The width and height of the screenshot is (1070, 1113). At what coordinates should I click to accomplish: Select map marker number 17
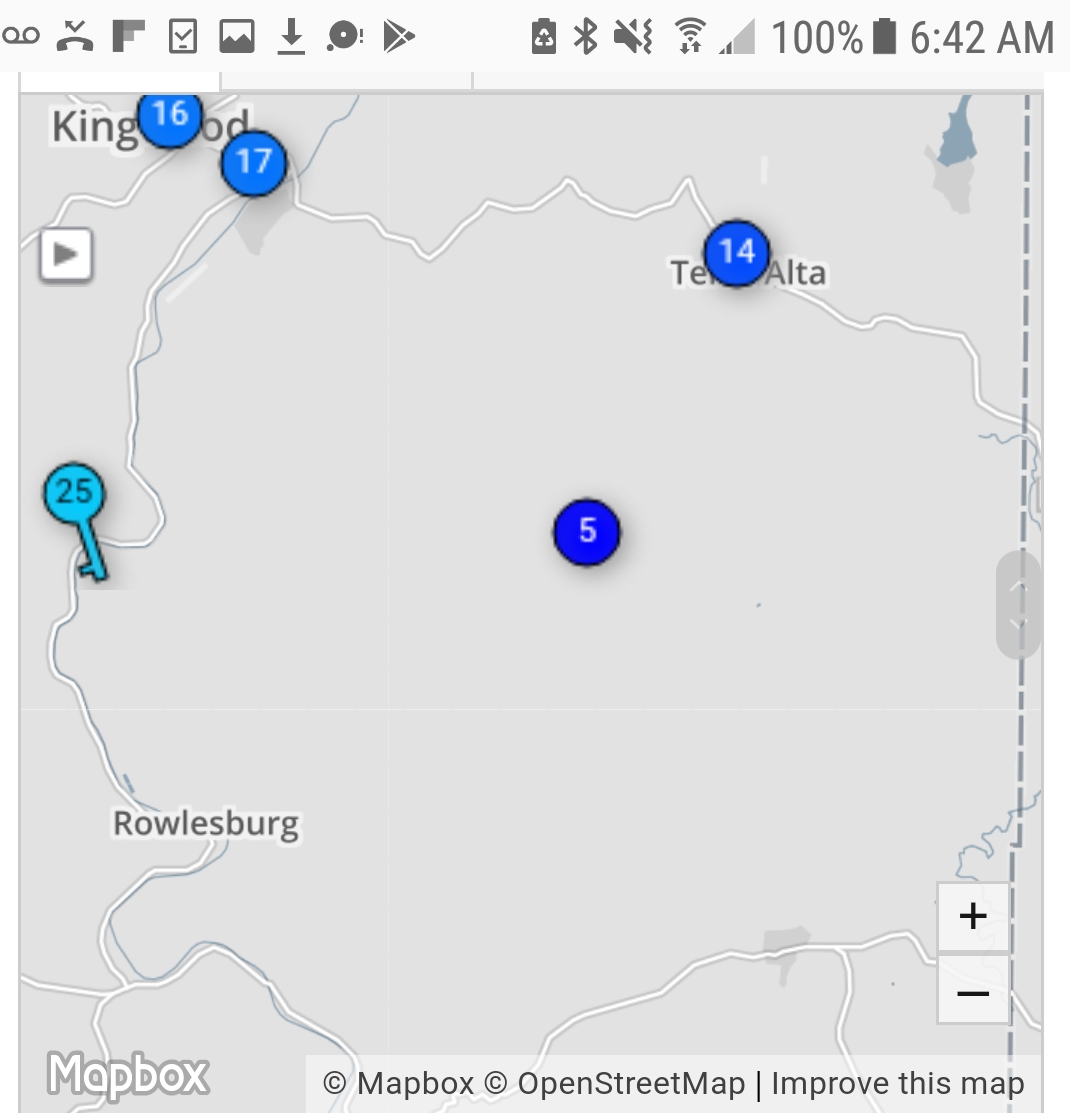[254, 162]
